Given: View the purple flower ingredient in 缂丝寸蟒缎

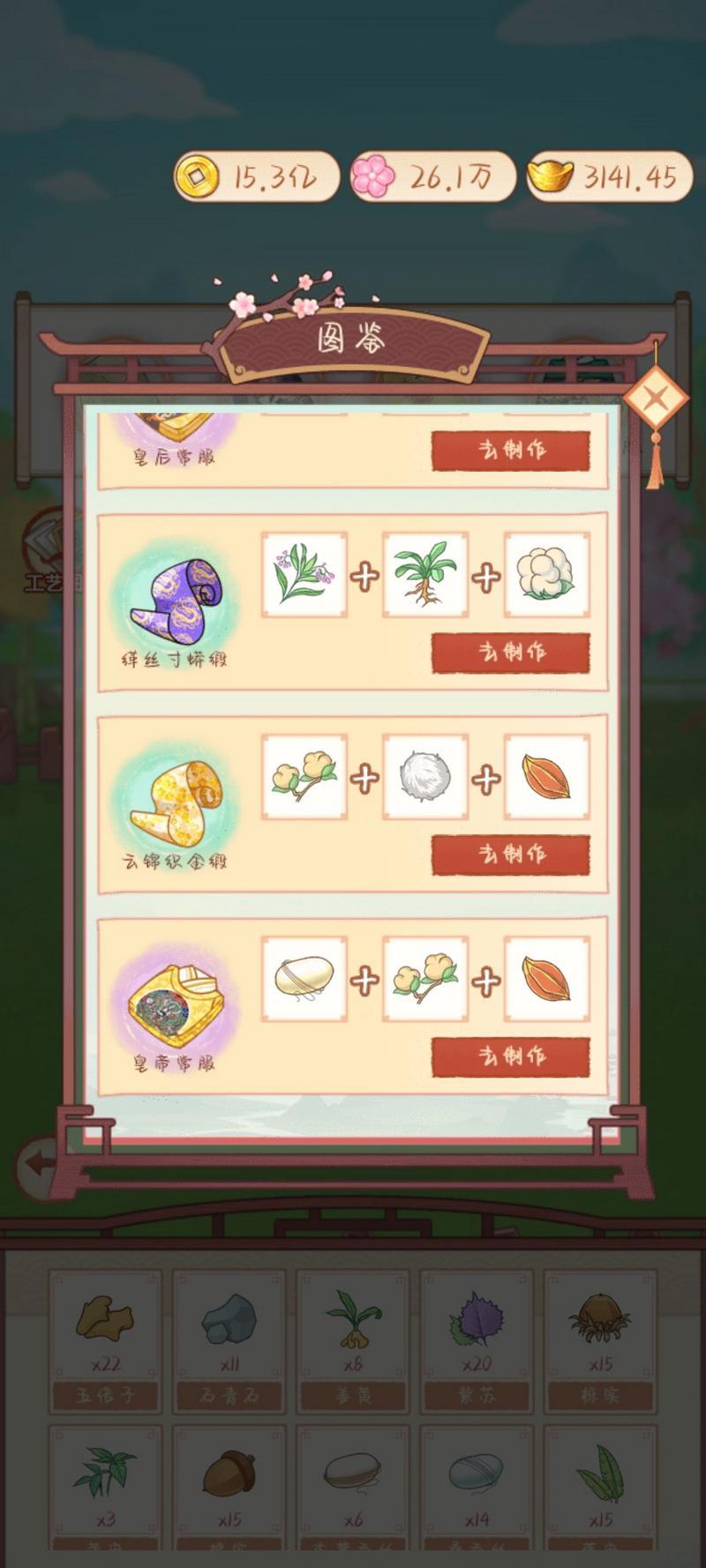Looking at the screenshot, I should 304,576.
